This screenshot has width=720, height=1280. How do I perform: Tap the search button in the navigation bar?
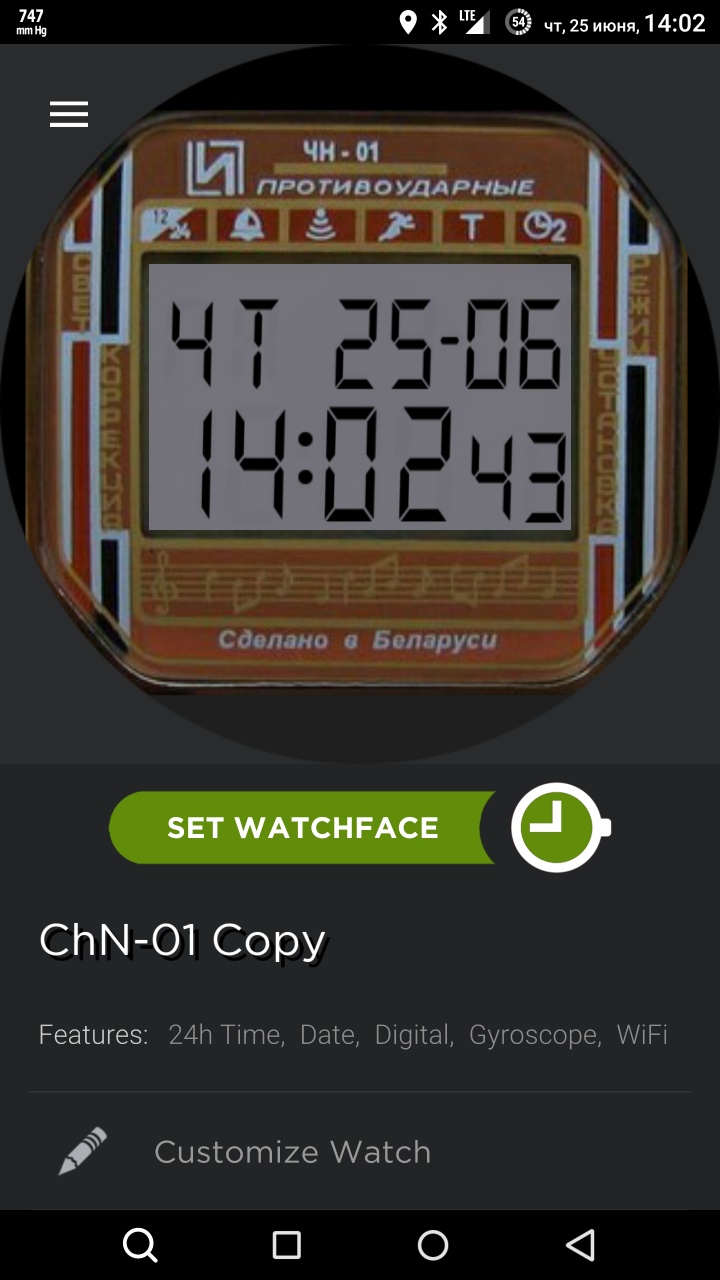click(x=140, y=1245)
